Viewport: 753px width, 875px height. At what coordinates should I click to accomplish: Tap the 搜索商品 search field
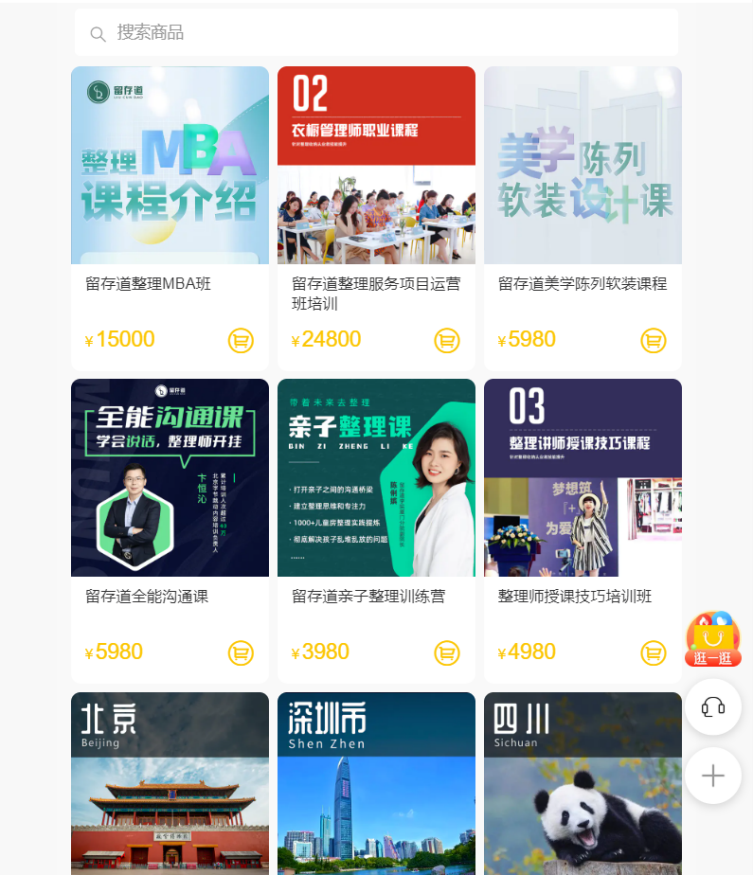375,33
